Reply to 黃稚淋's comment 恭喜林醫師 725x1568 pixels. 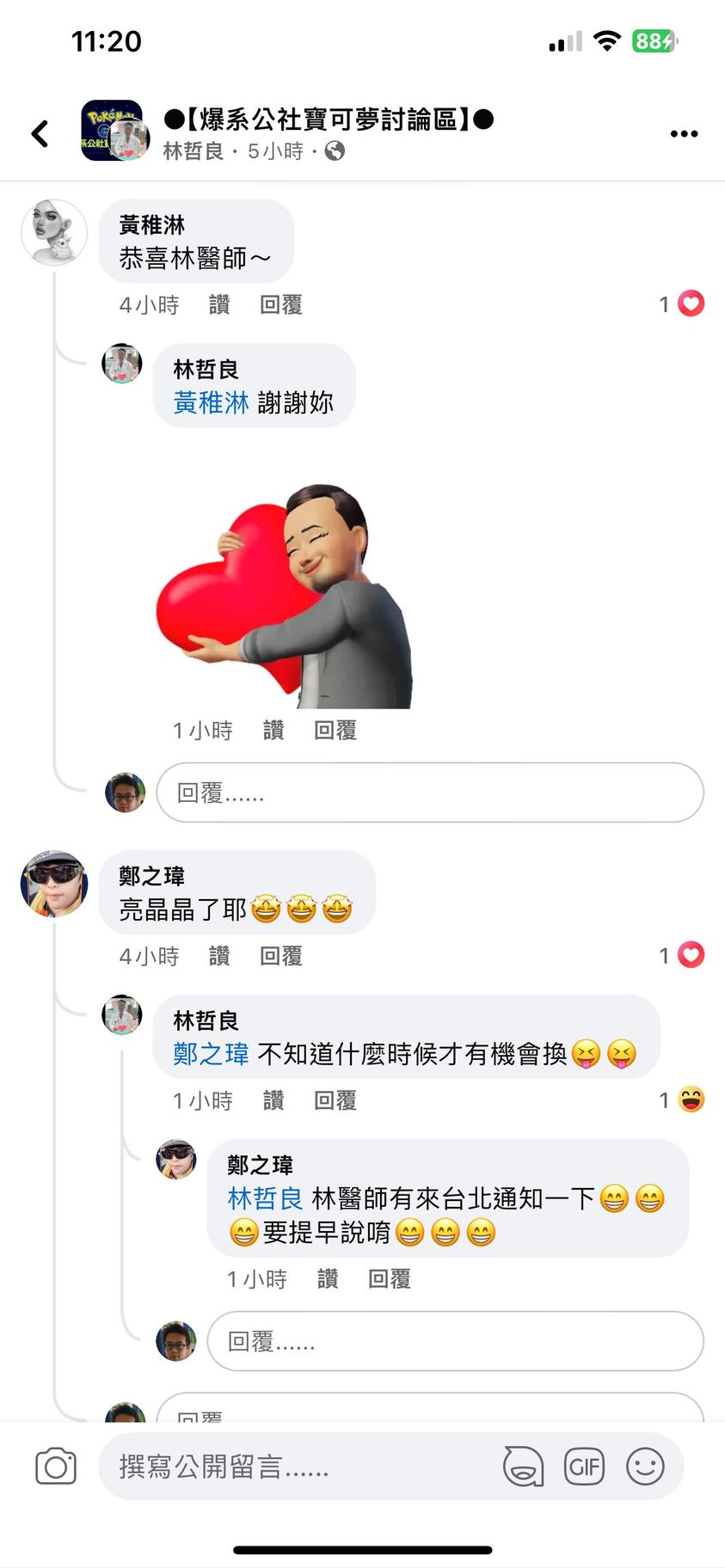280,305
